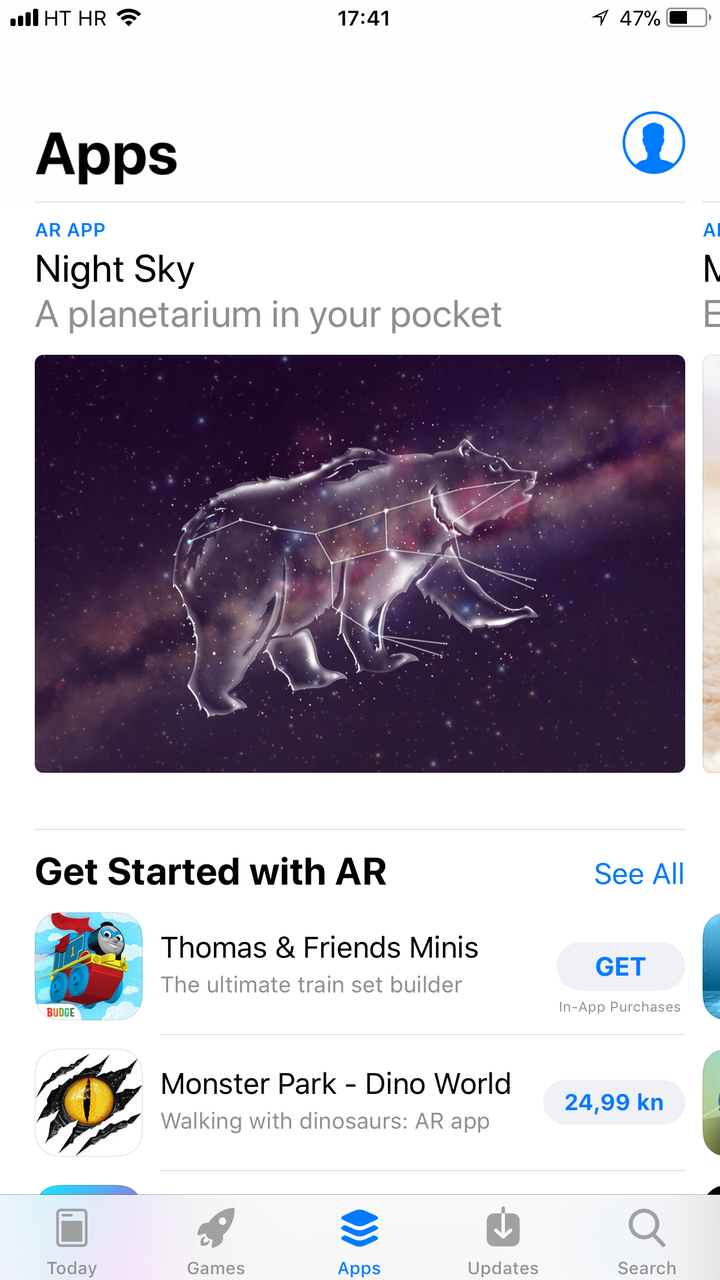
Task: Tap the AR APP category label
Action: [70, 230]
